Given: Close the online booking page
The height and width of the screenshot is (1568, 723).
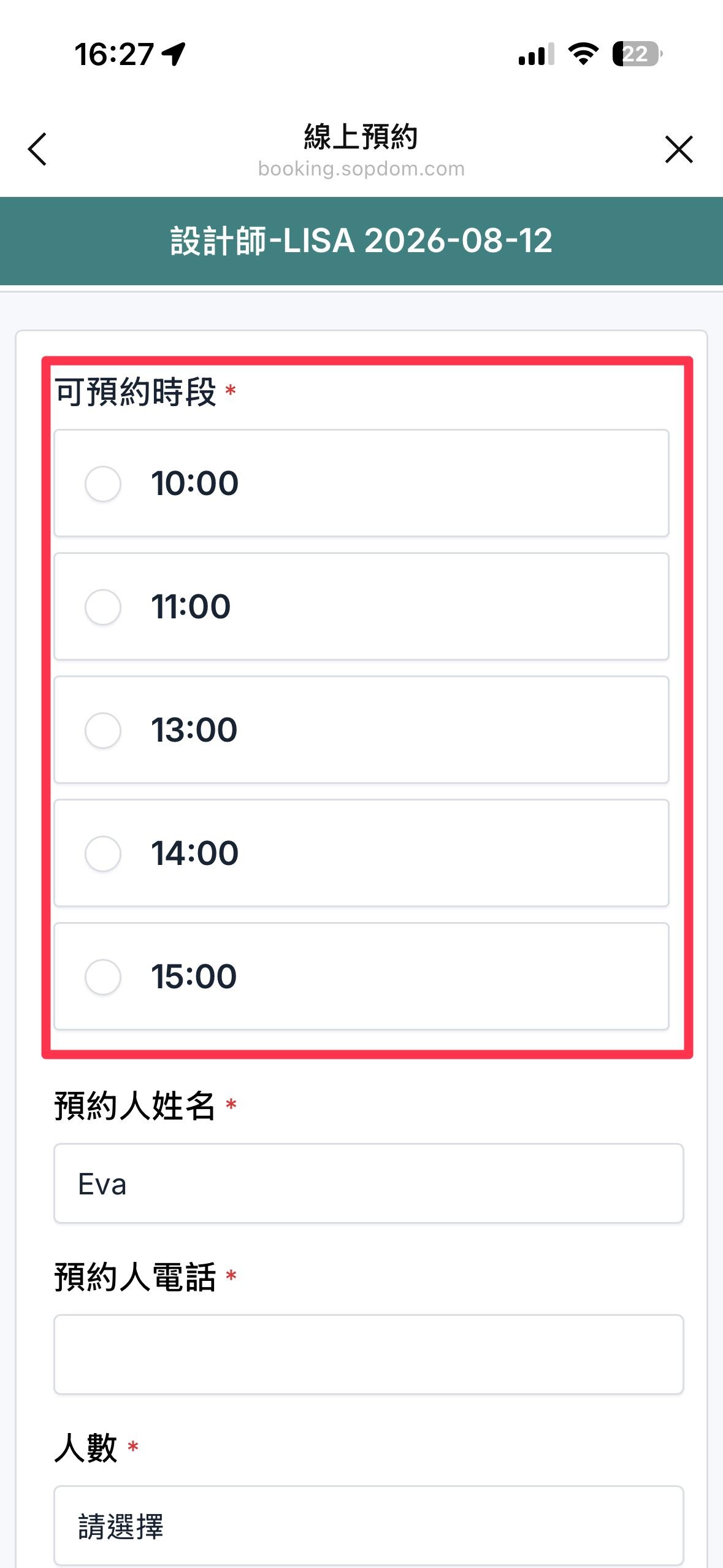Looking at the screenshot, I should point(679,149).
